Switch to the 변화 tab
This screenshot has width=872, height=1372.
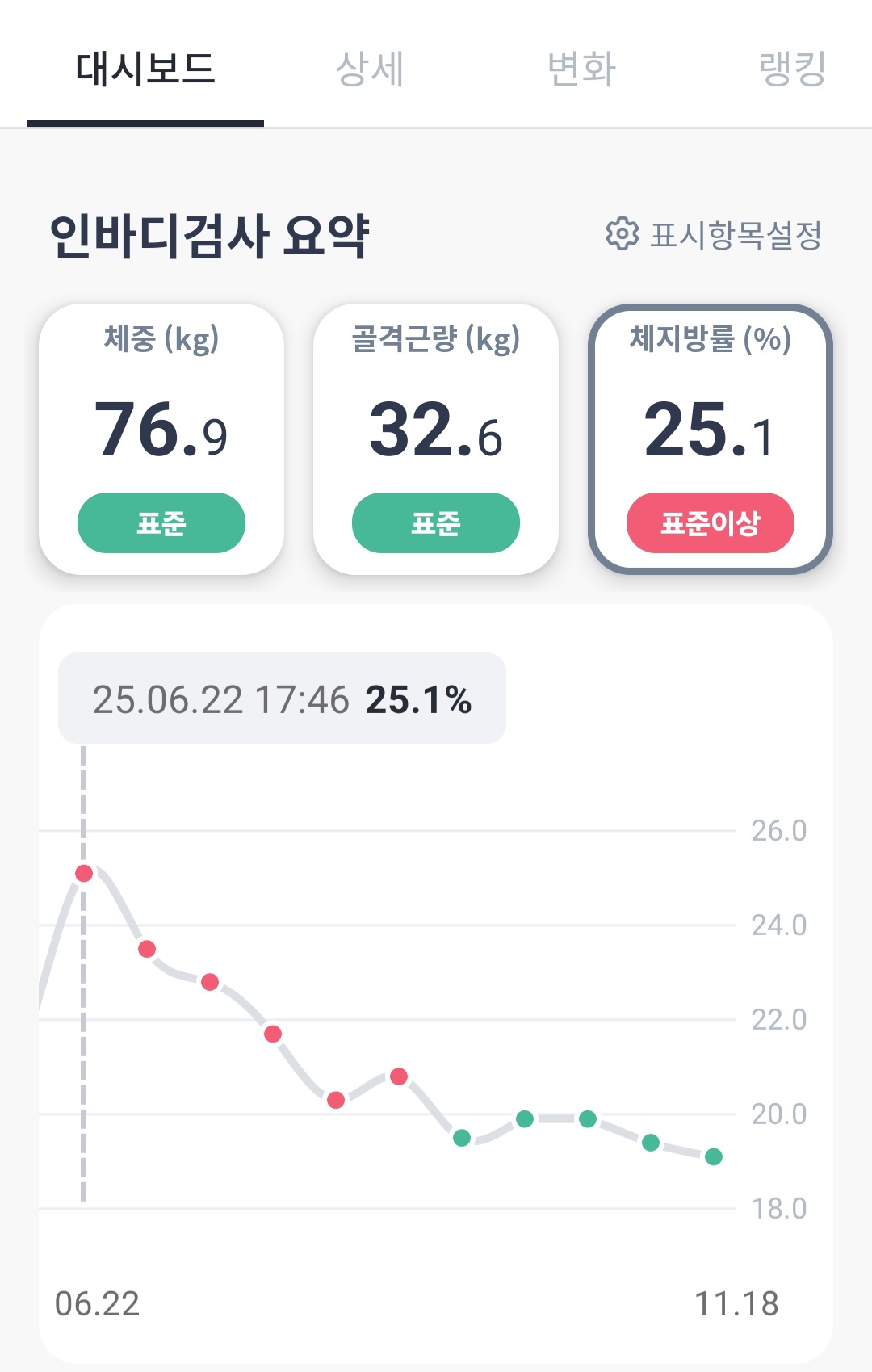(581, 69)
